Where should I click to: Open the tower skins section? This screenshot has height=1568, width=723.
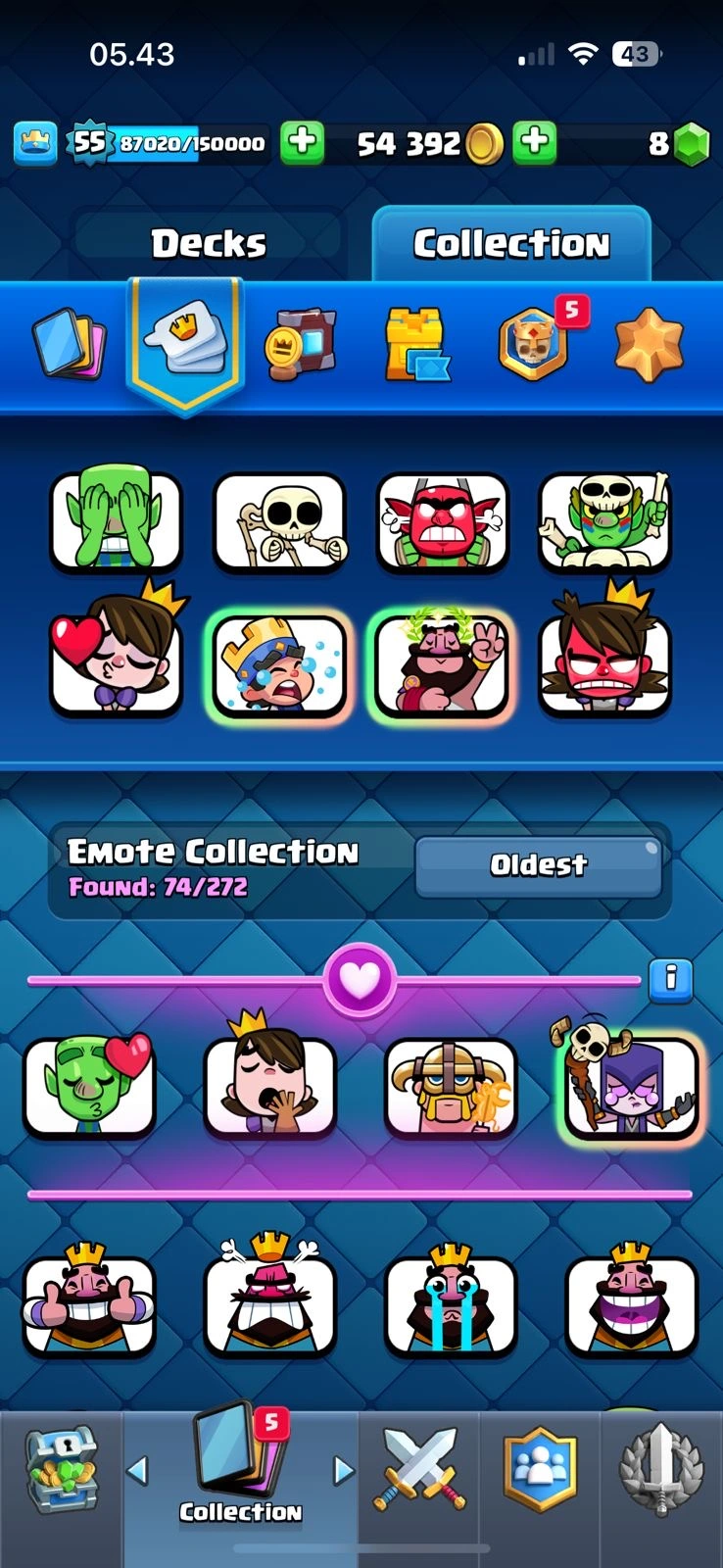click(x=417, y=344)
